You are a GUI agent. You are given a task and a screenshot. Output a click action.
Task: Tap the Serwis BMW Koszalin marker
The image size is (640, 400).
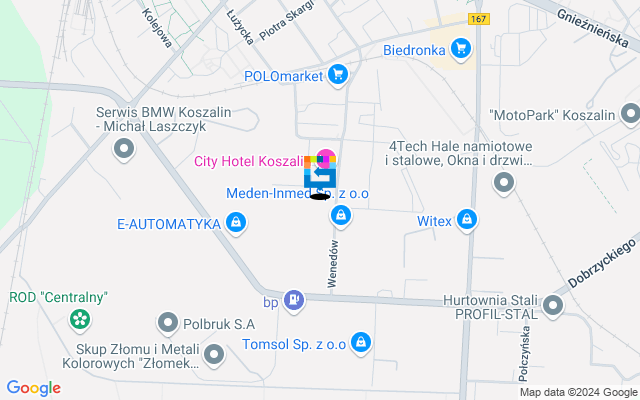click(125, 150)
